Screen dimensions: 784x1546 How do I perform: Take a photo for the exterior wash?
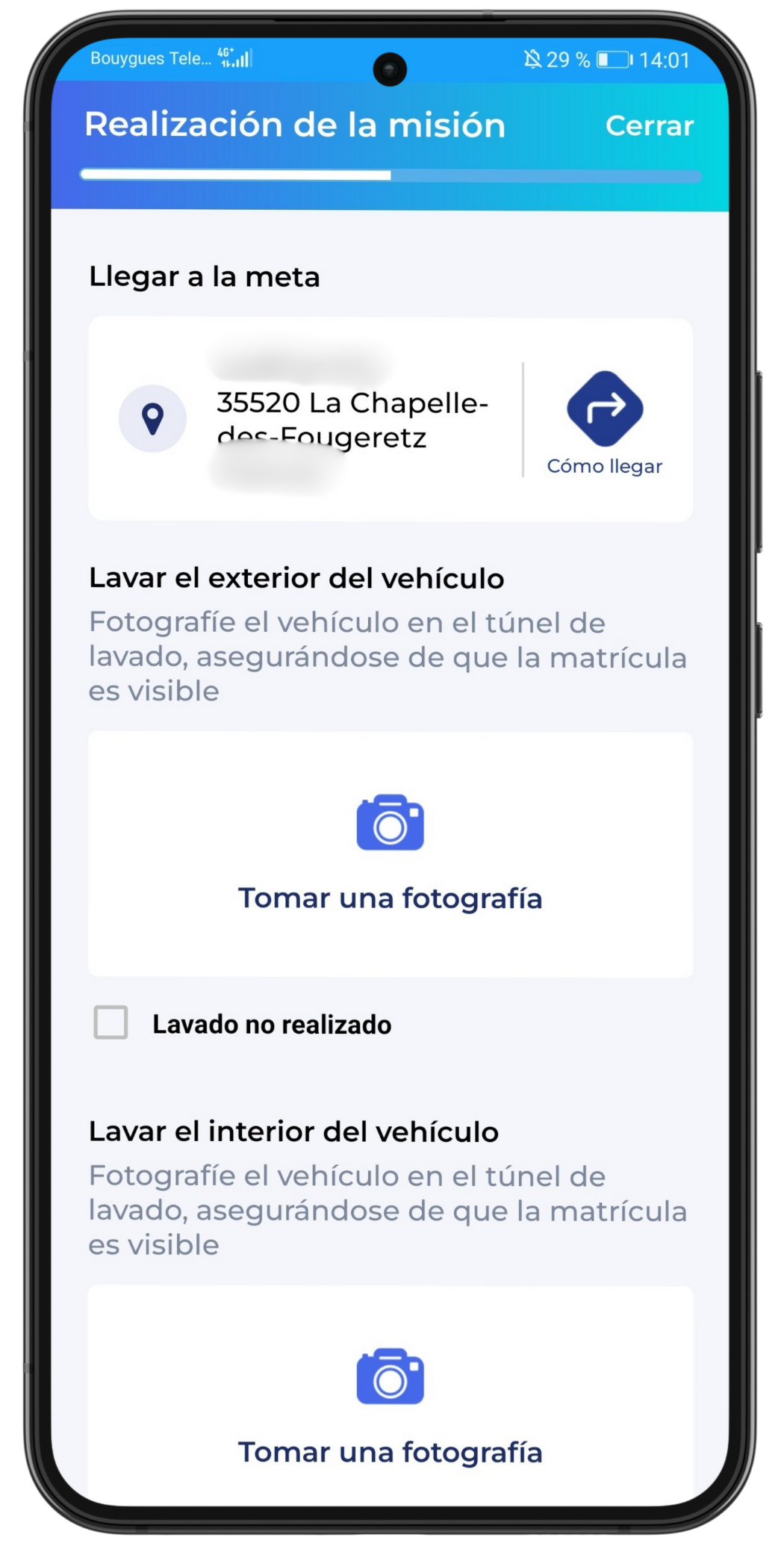tap(391, 854)
